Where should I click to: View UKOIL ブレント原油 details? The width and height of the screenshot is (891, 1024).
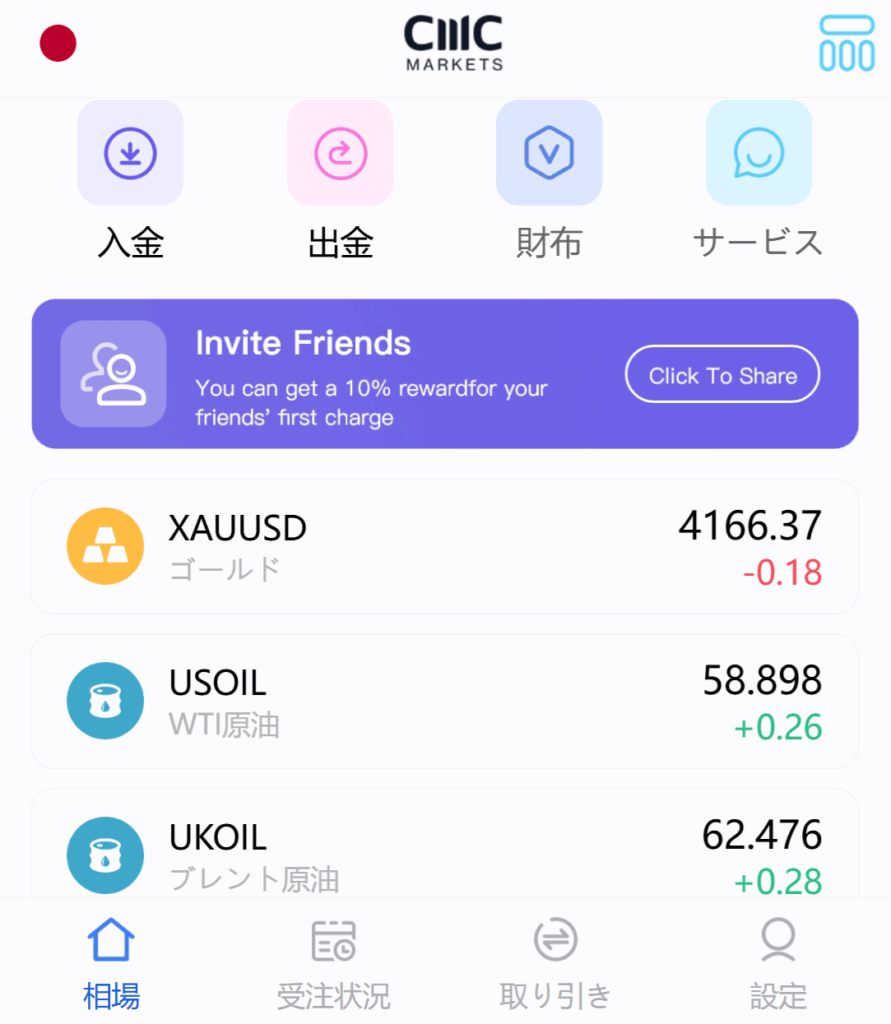[x=444, y=848]
